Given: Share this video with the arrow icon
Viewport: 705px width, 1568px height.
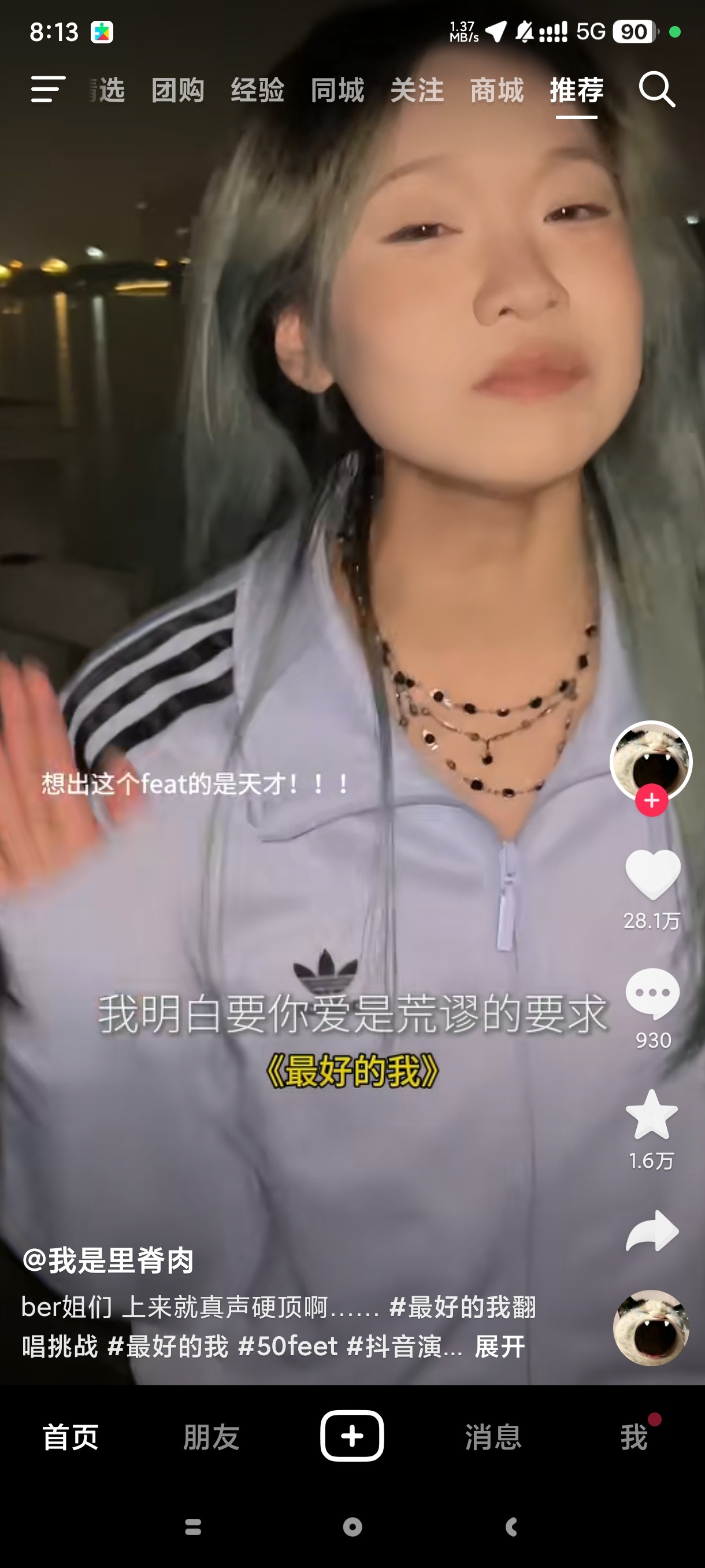Looking at the screenshot, I should 651,1231.
